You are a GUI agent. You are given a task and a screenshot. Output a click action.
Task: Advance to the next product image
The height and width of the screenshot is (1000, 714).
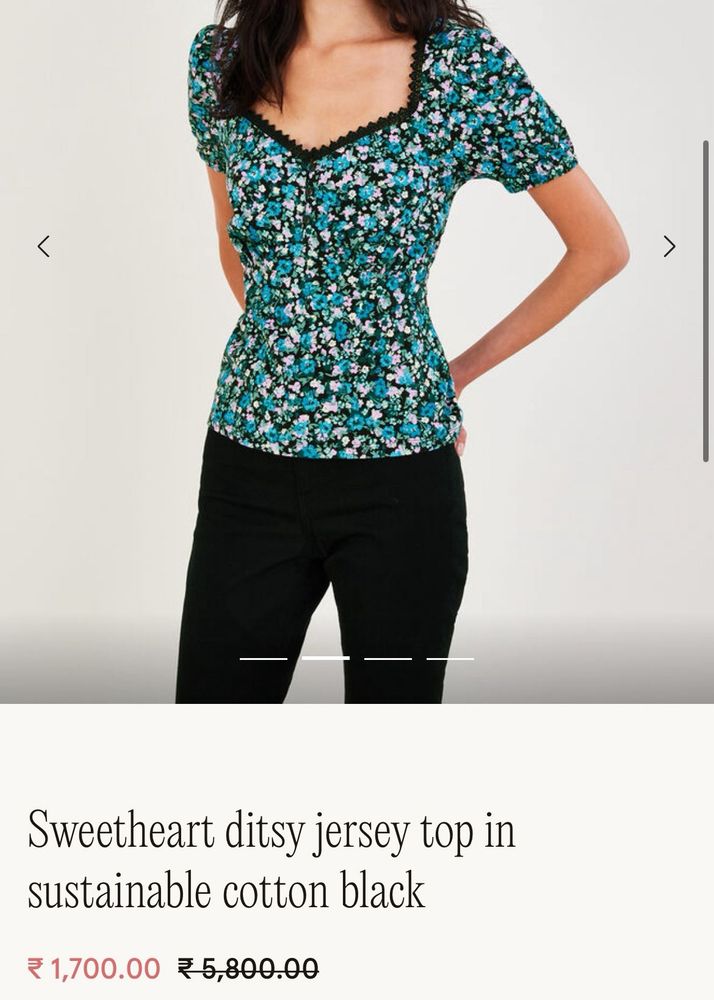669,246
